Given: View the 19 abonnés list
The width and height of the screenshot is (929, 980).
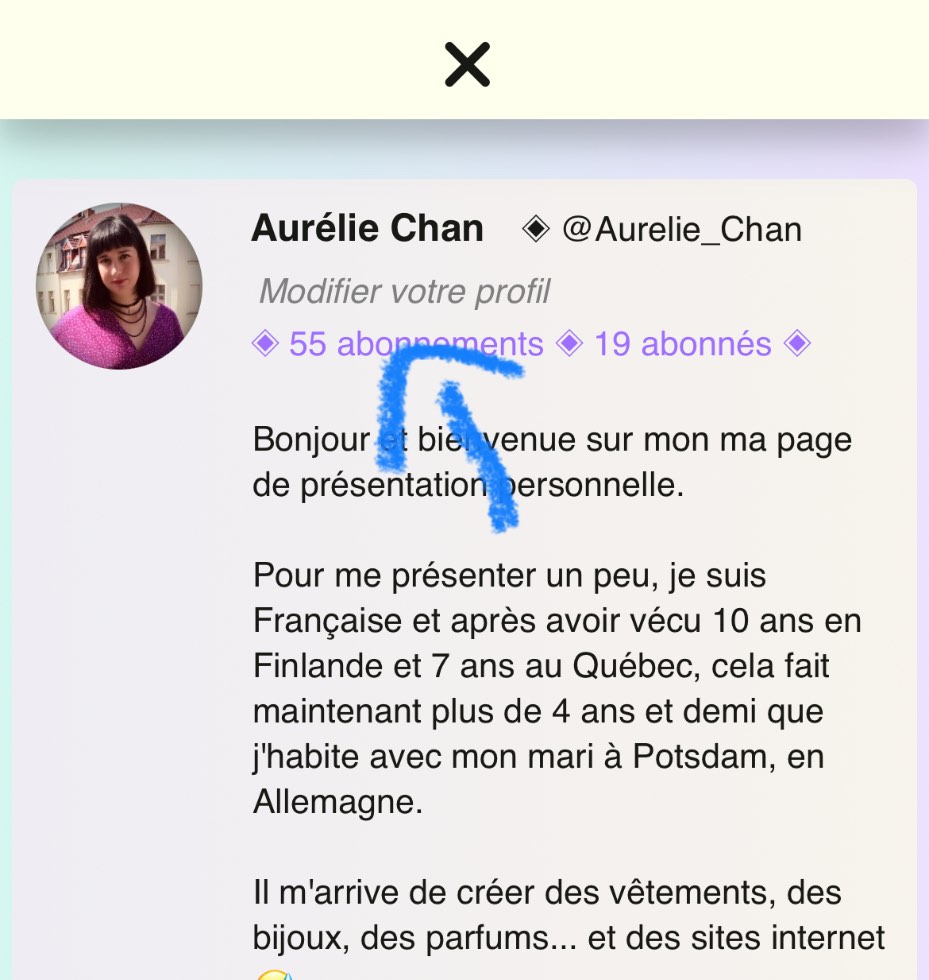Looking at the screenshot, I should 682,344.
